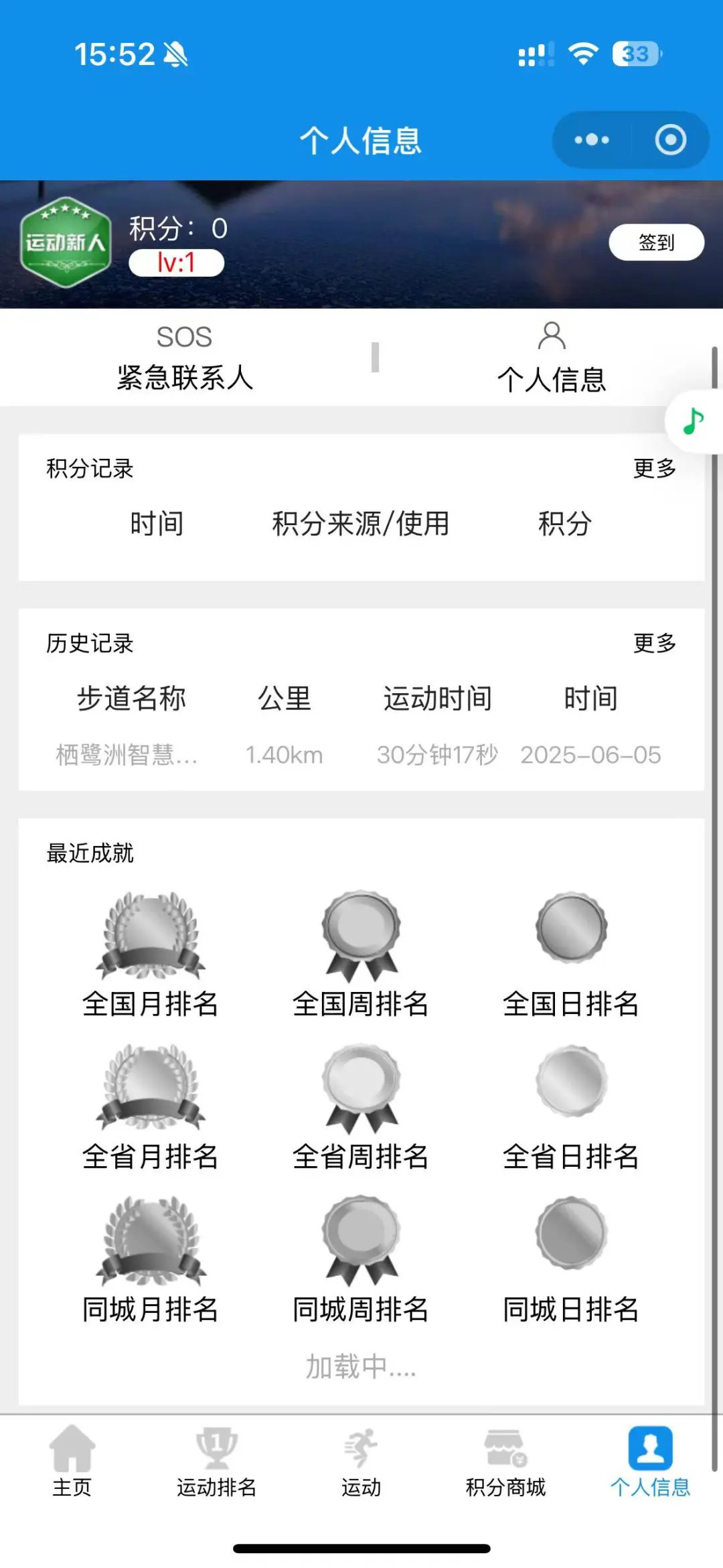Open 更多 for 积分记录

(655, 468)
